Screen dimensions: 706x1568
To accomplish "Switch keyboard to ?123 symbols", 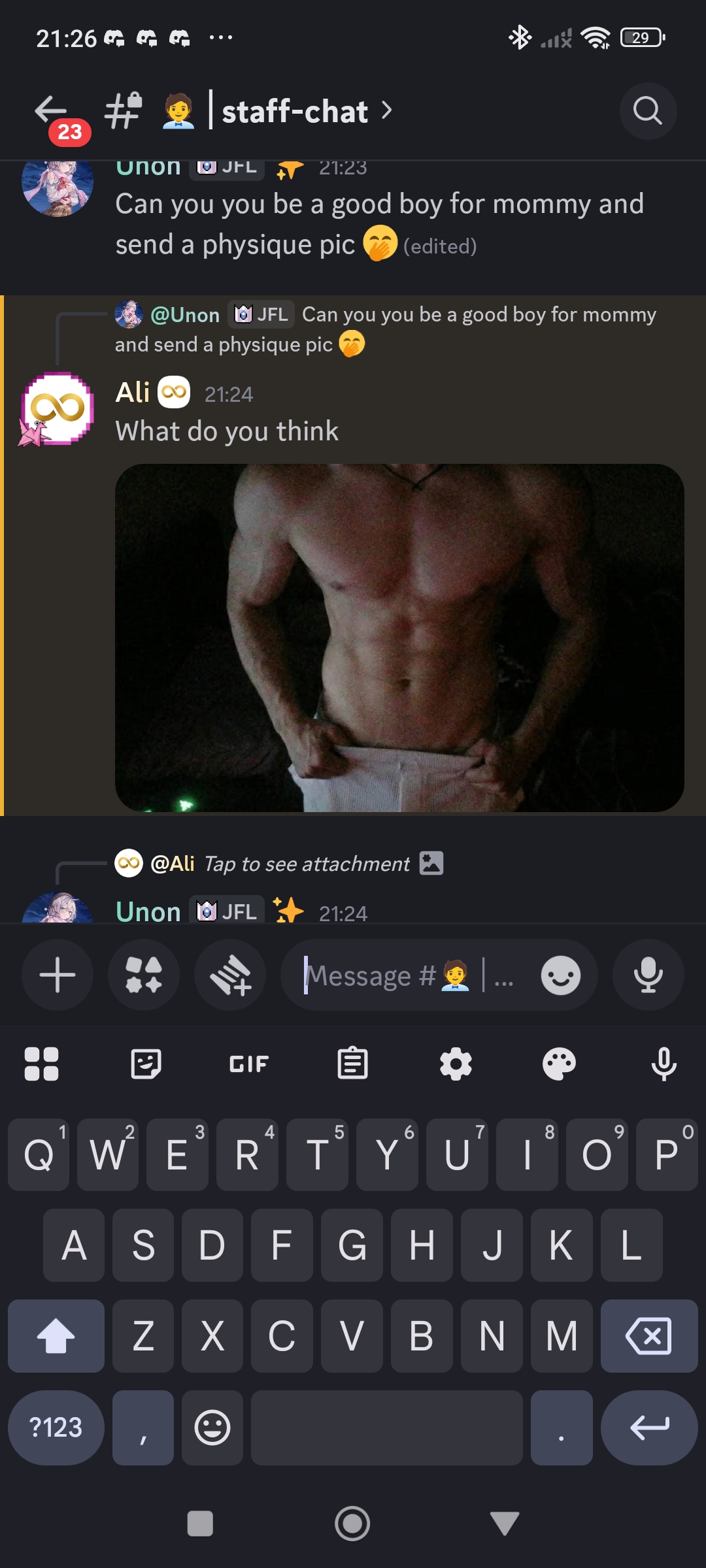I will tap(56, 1427).
